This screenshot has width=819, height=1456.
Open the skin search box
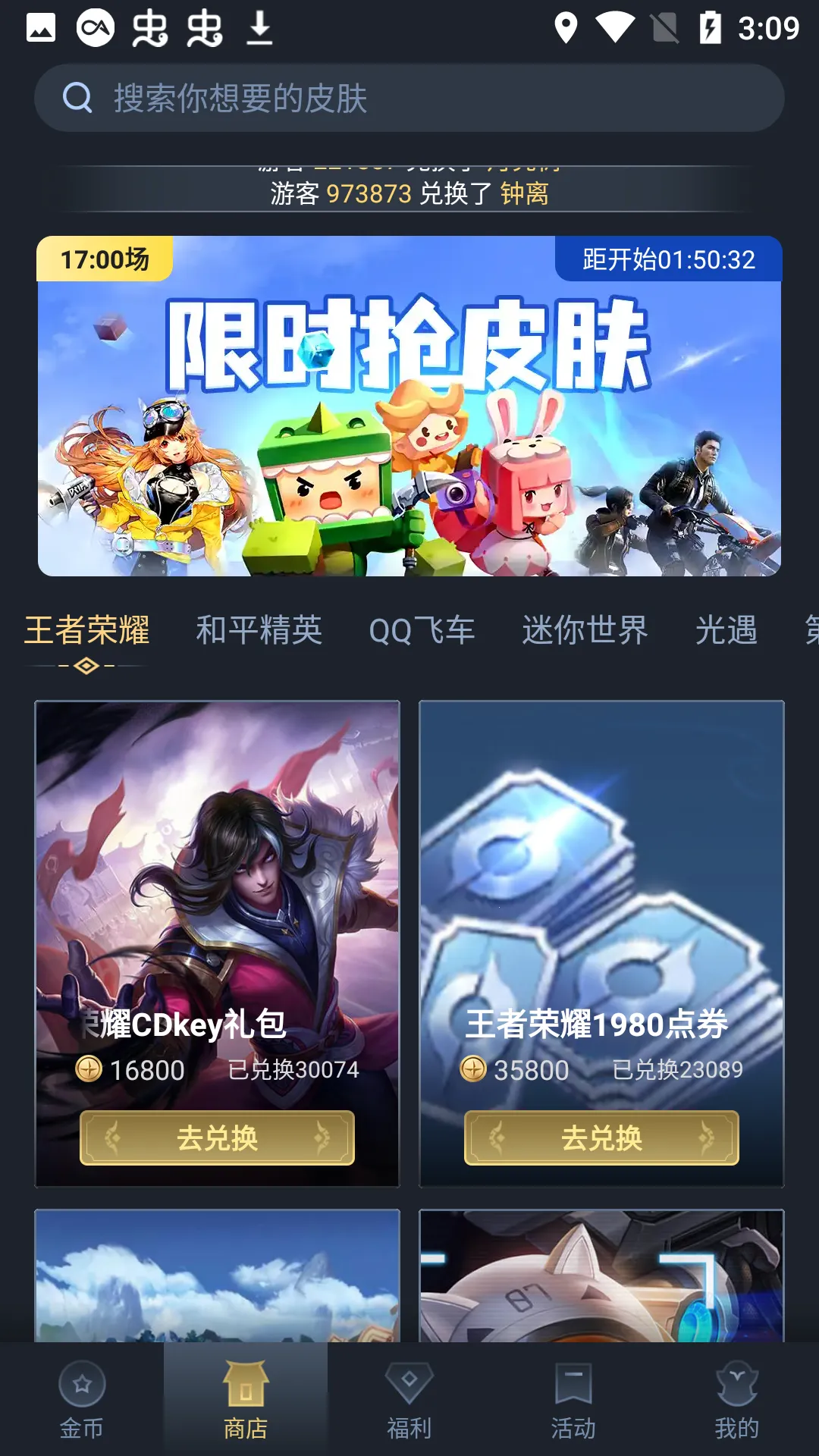409,99
